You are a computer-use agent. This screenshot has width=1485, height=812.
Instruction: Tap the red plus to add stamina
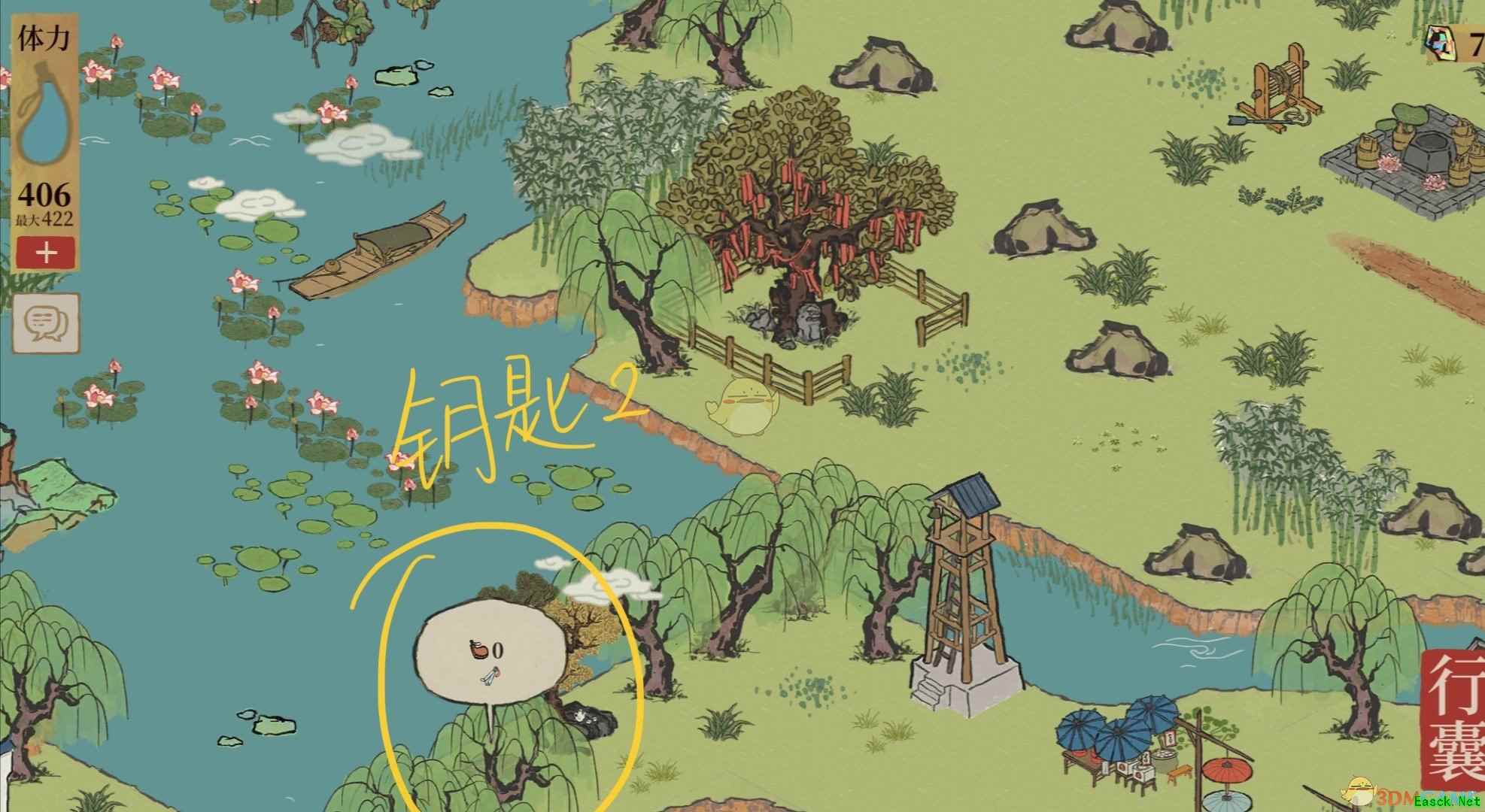[46, 253]
